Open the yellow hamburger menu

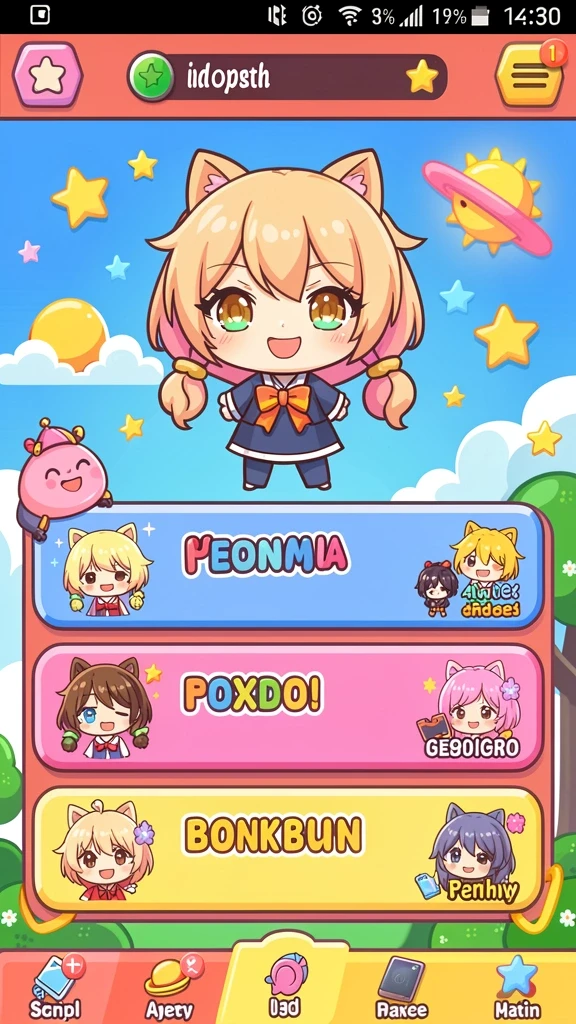(530, 76)
